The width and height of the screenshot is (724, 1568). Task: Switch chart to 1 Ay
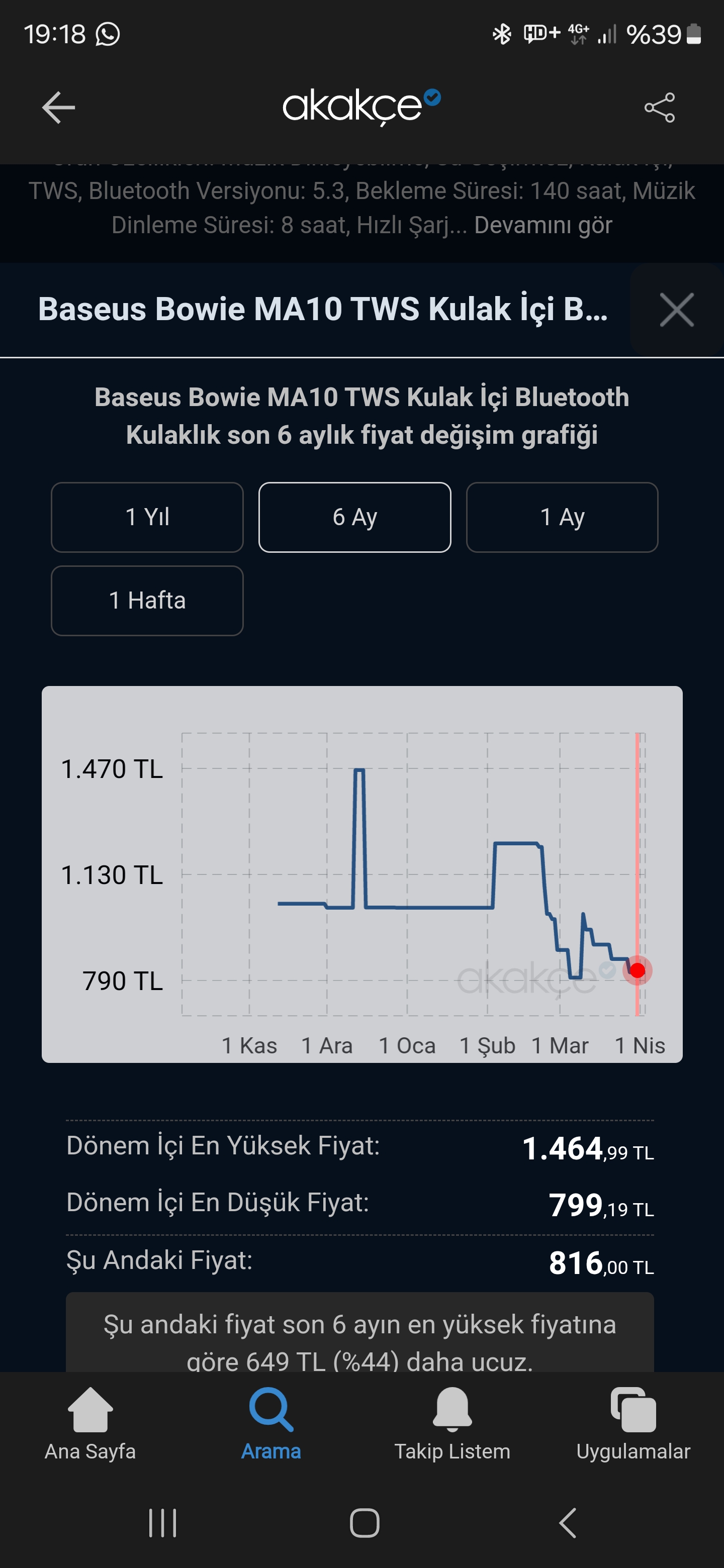coord(562,518)
